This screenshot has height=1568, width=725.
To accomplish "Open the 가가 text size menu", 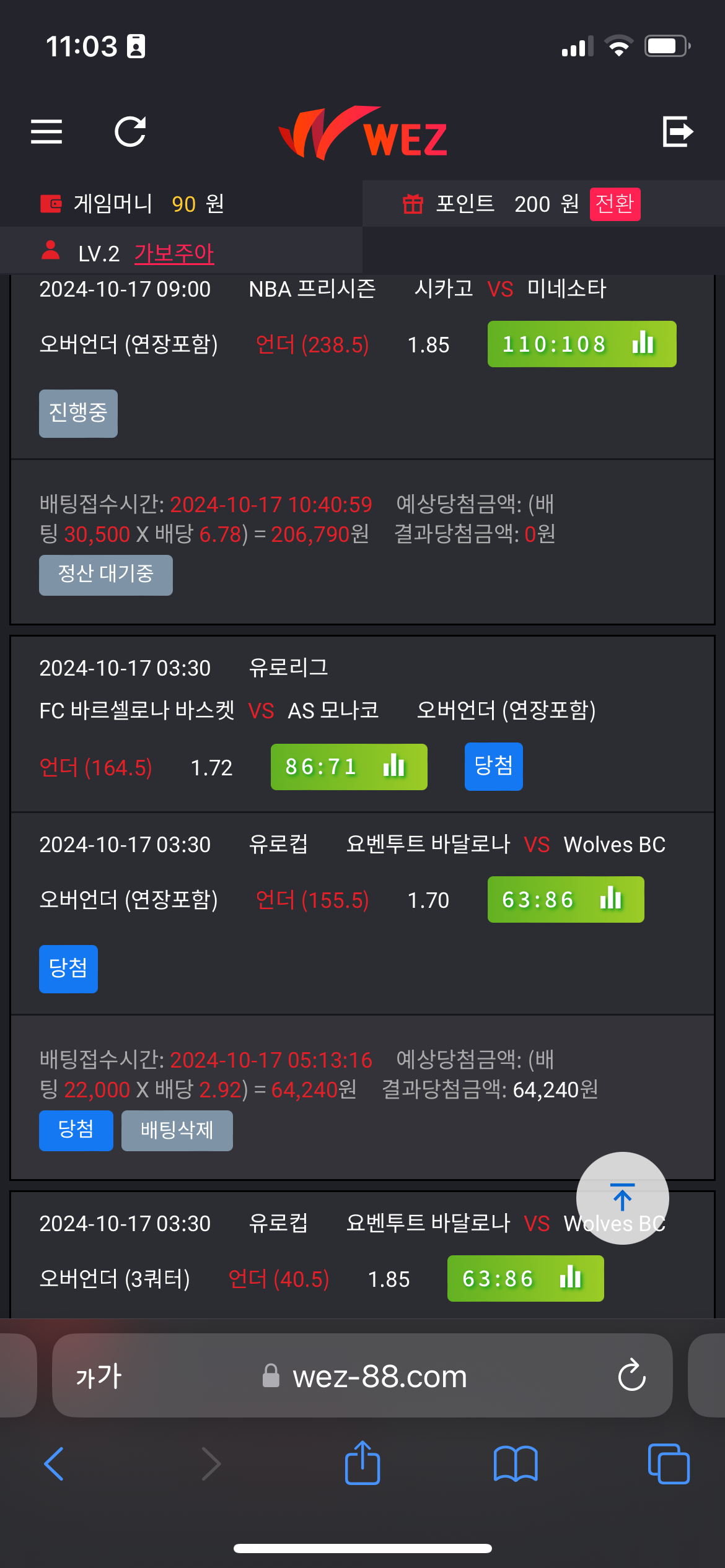I will (x=99, y=1376).
